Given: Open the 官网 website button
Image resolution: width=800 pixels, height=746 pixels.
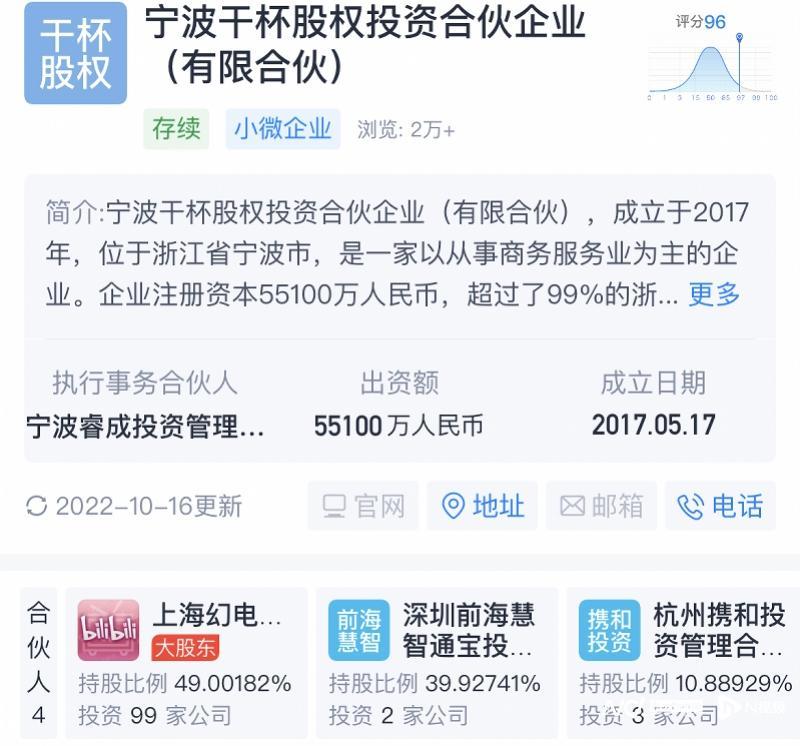Looking at the screenshot, I should pos(364,506).
